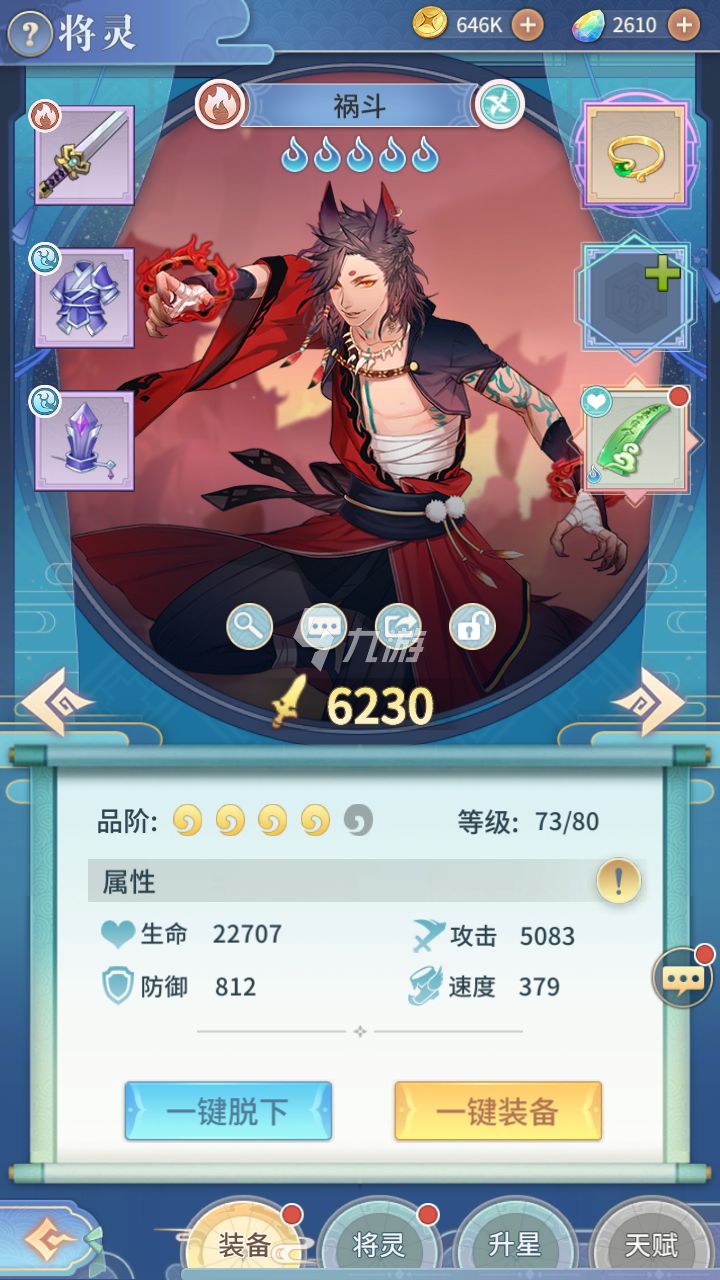Screen dimensions: 720x1280
Task: Open the green feather item slot
Action: (636, 440)
